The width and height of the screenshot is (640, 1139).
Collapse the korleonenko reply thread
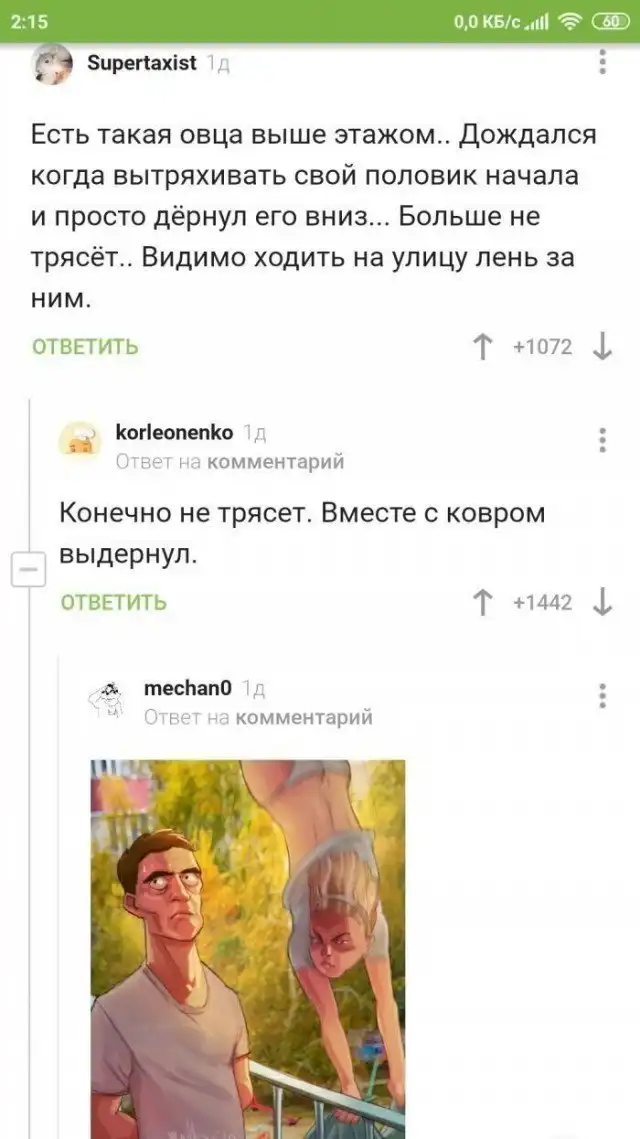28,571
